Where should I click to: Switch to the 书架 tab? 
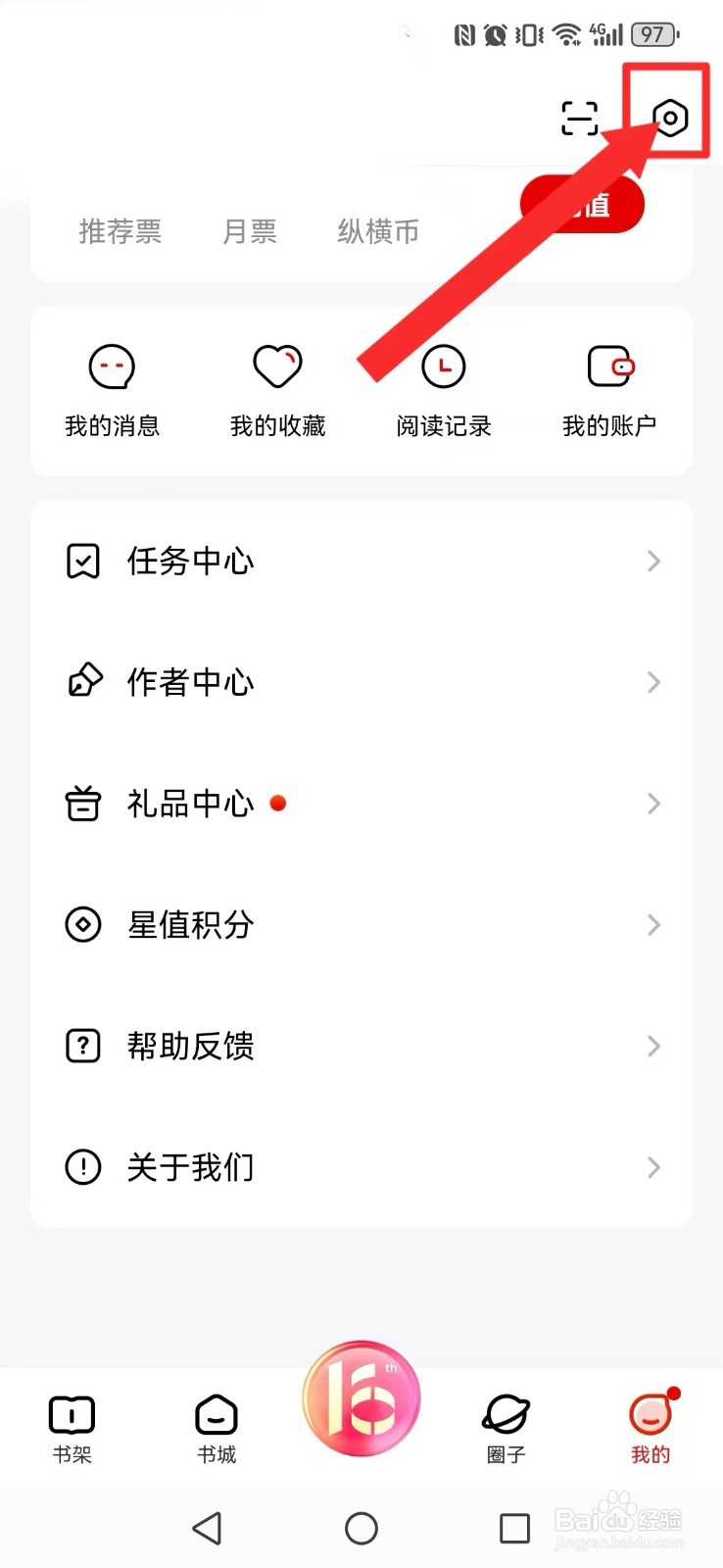click(x=72, y=1430)
